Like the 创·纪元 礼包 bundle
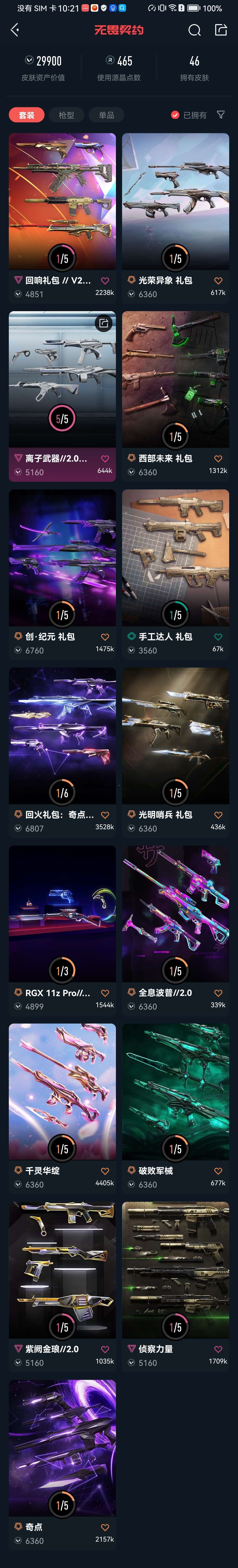 pyautogui.click(x=105, y=637)
